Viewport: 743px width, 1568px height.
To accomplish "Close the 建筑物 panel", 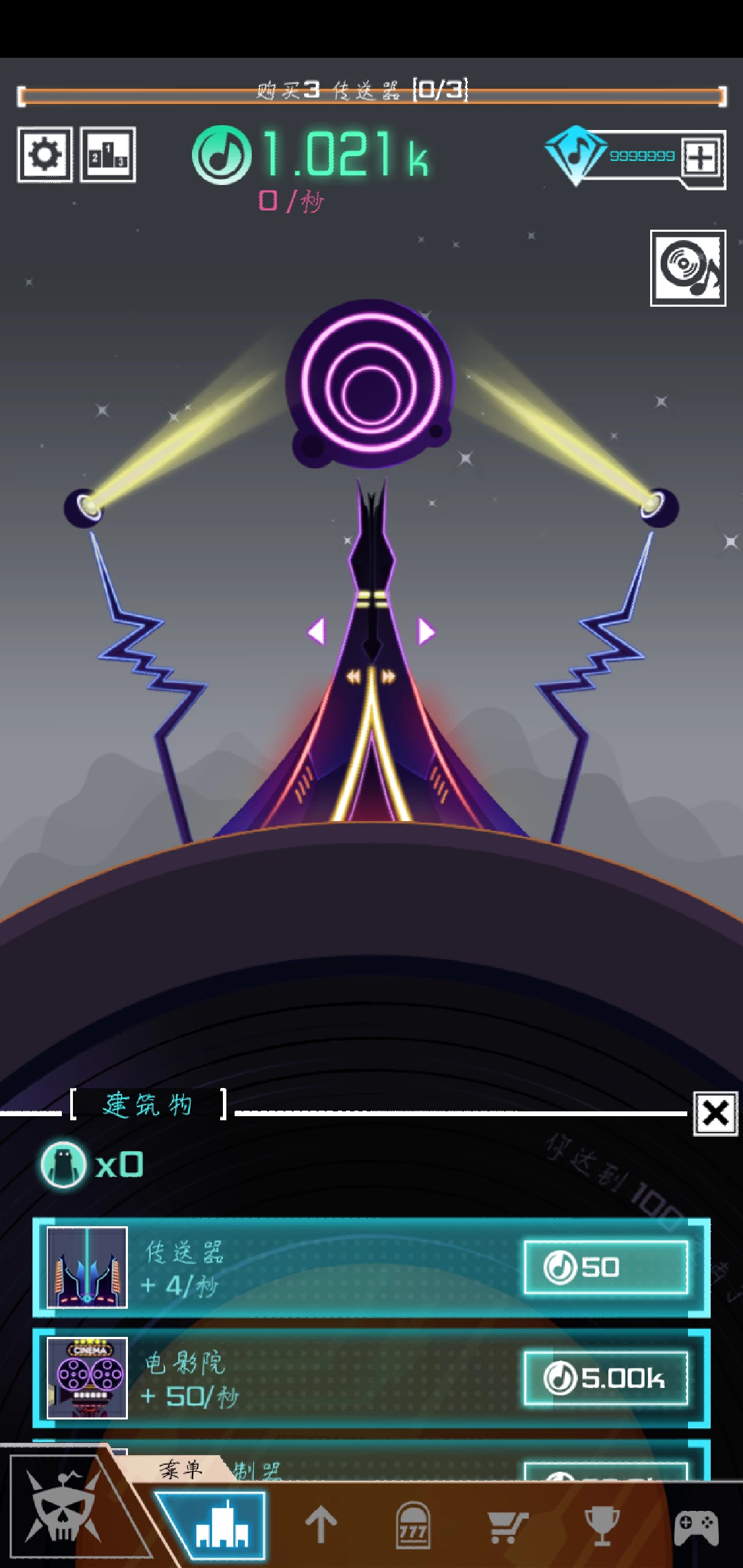I will point(715,1113).
